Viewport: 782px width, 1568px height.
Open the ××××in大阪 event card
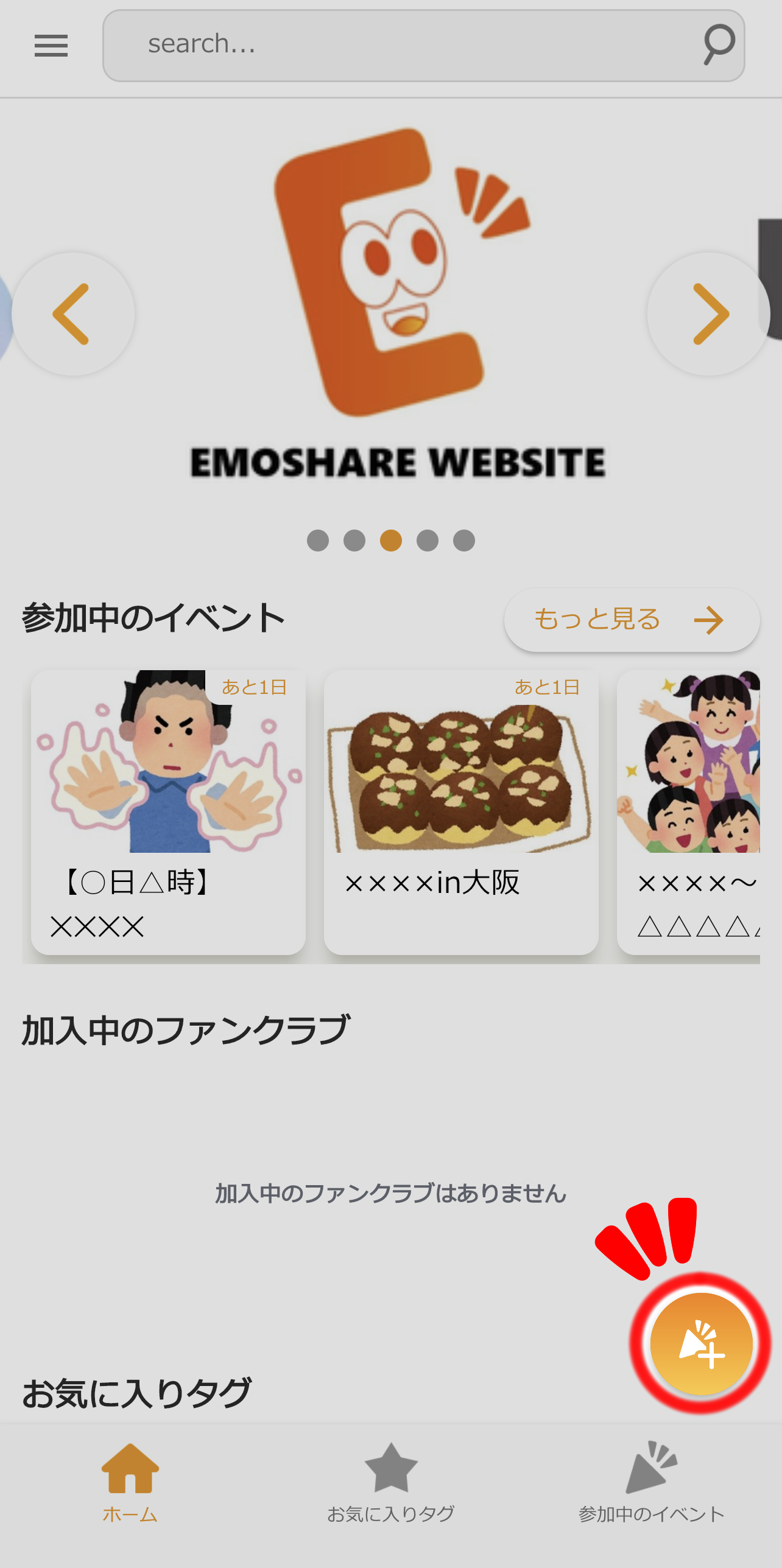pos(461,812)
